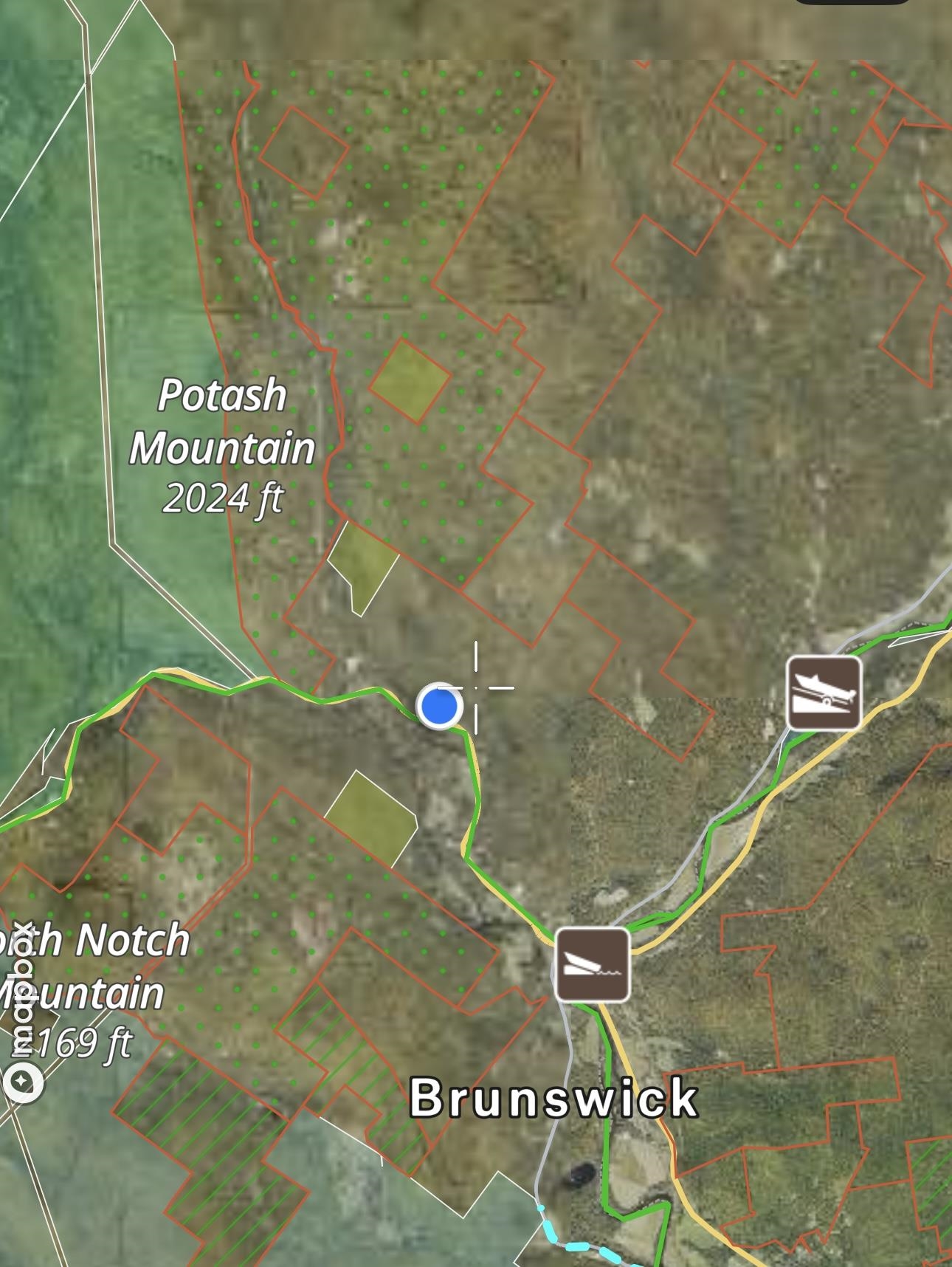The image size is (952, 1267).
Task: Open the boat ramp marker near Brunswick
Action: 592,964
